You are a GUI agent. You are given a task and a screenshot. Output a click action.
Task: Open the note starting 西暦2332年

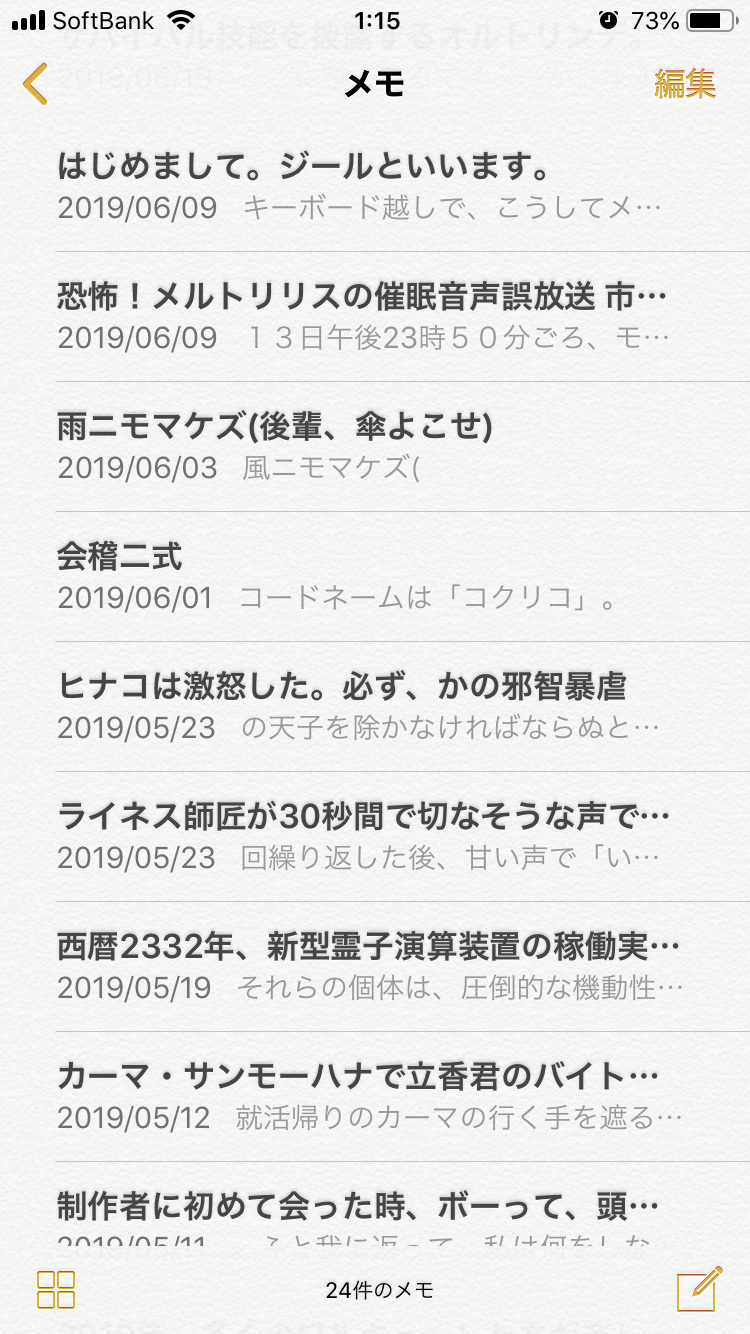[360, 966]
